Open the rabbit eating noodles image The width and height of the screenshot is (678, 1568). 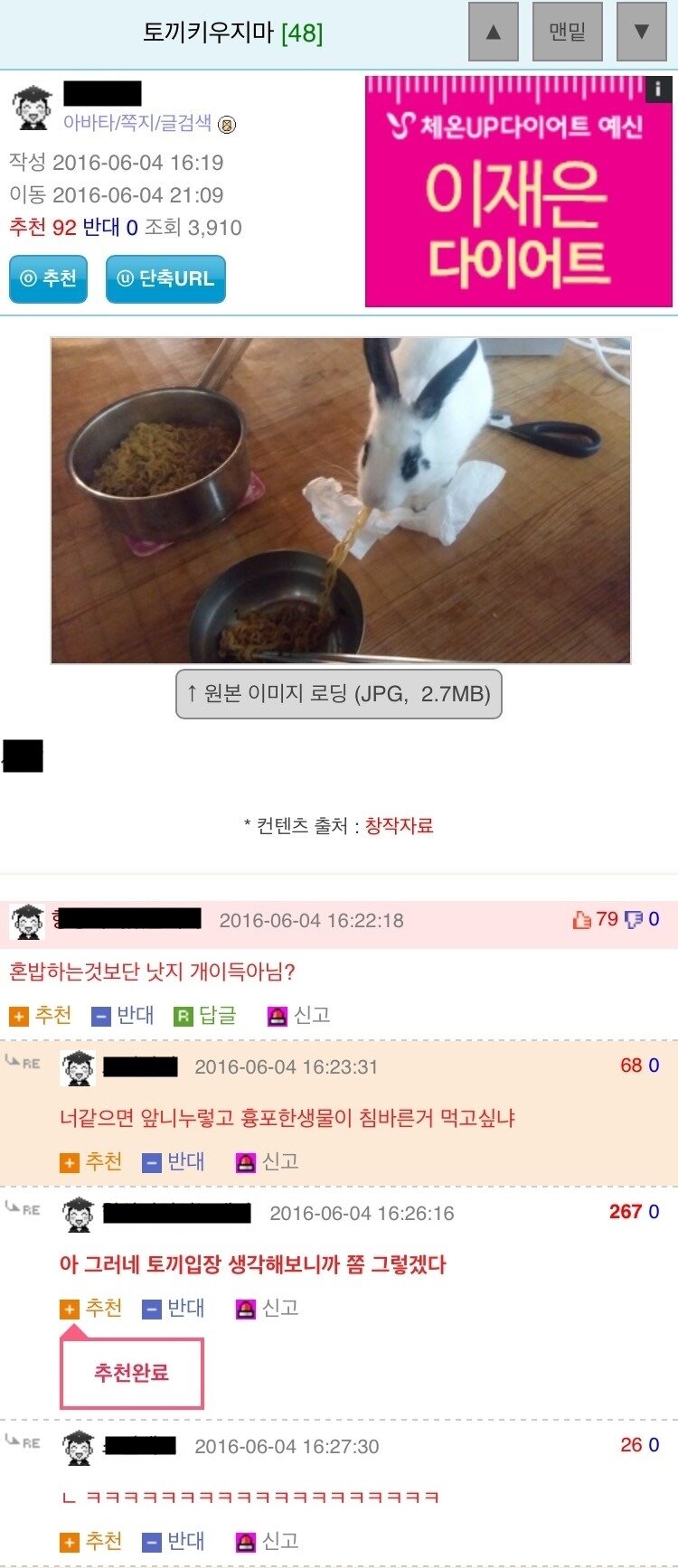(x=341, y=501)
